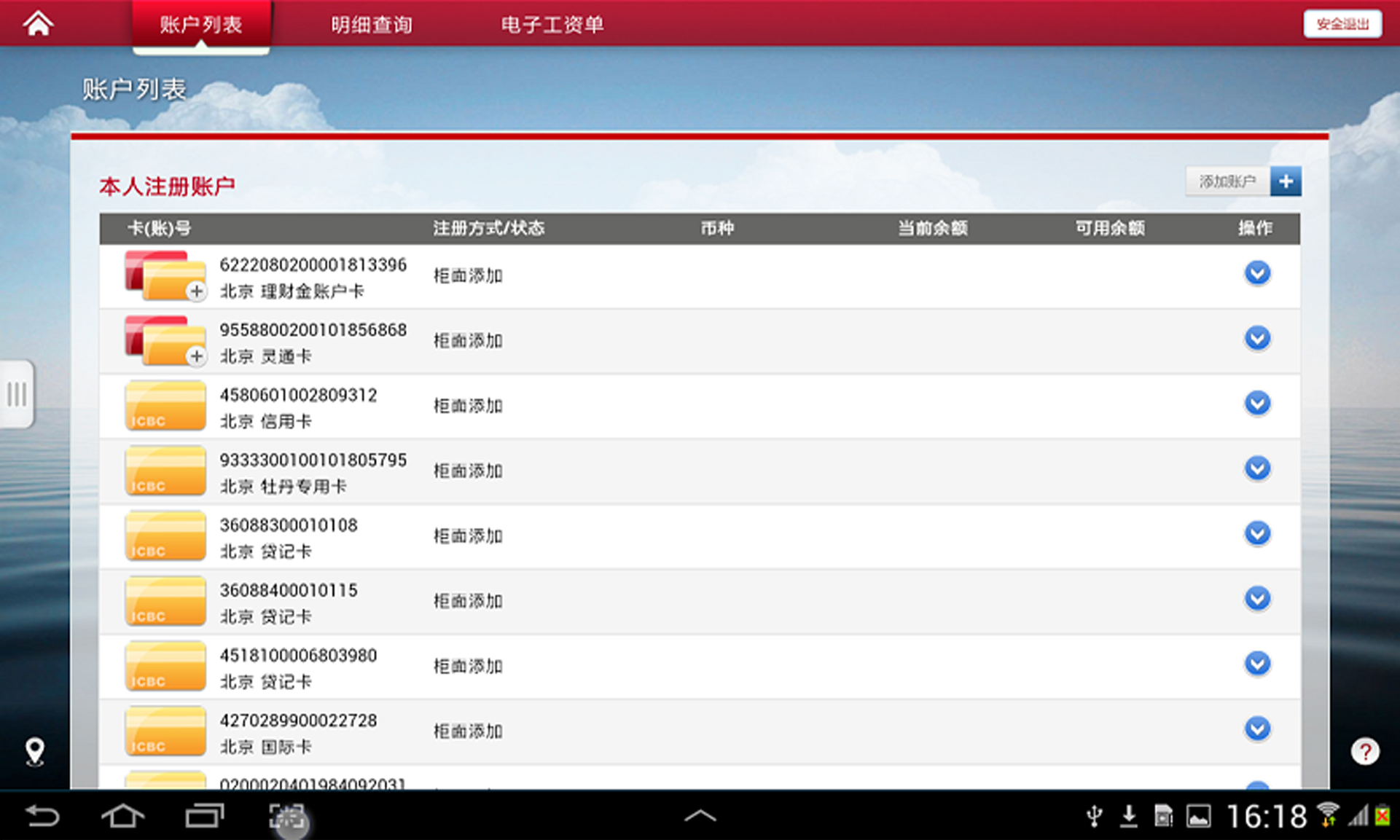Select the 账户列表 tab
Viewport: 1400px width, 840px height.
coord(201,25)
